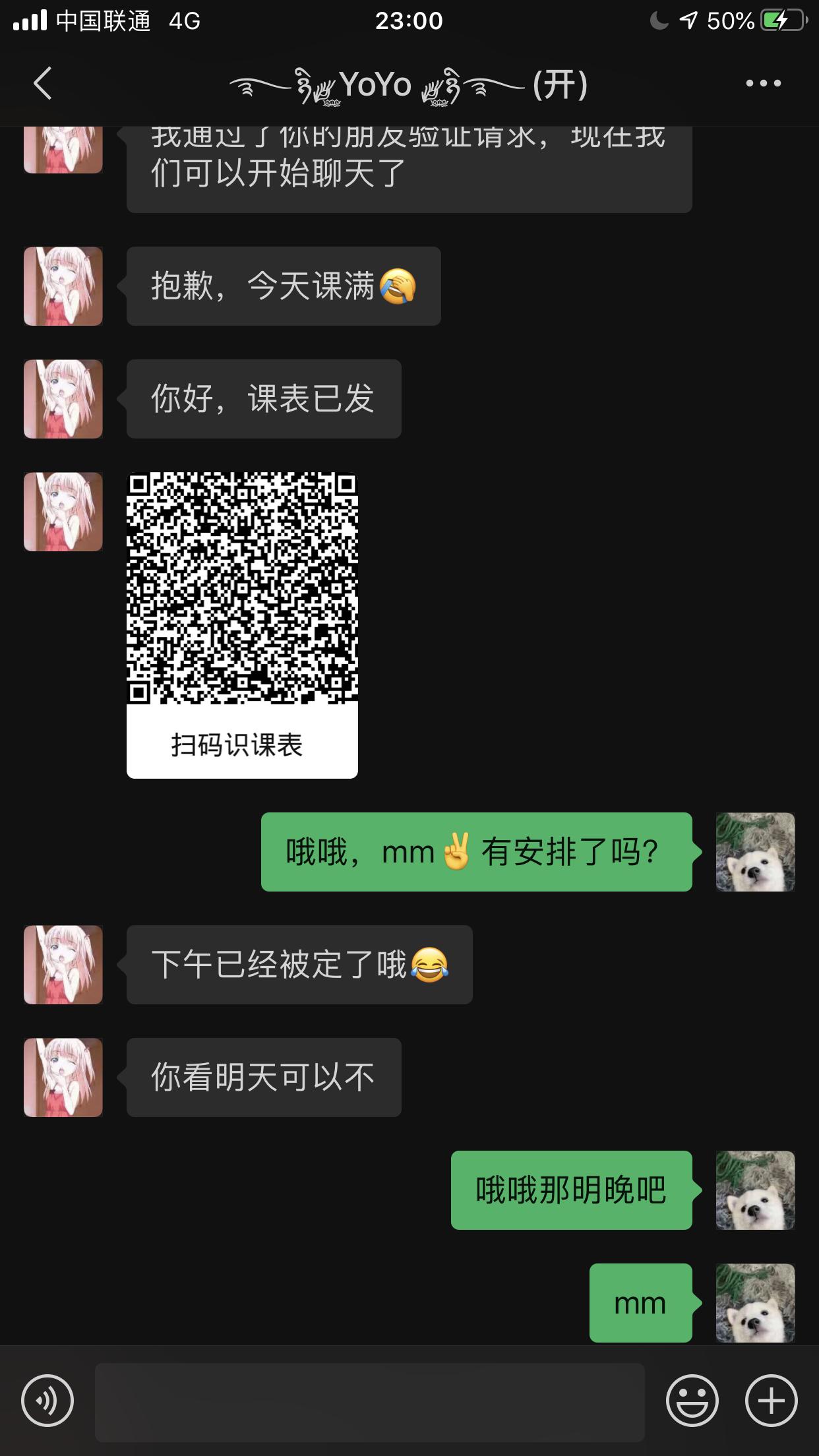Open the plus attachments menu
This screenshot has width=819, height=1456.
[x=771, y=1401]
